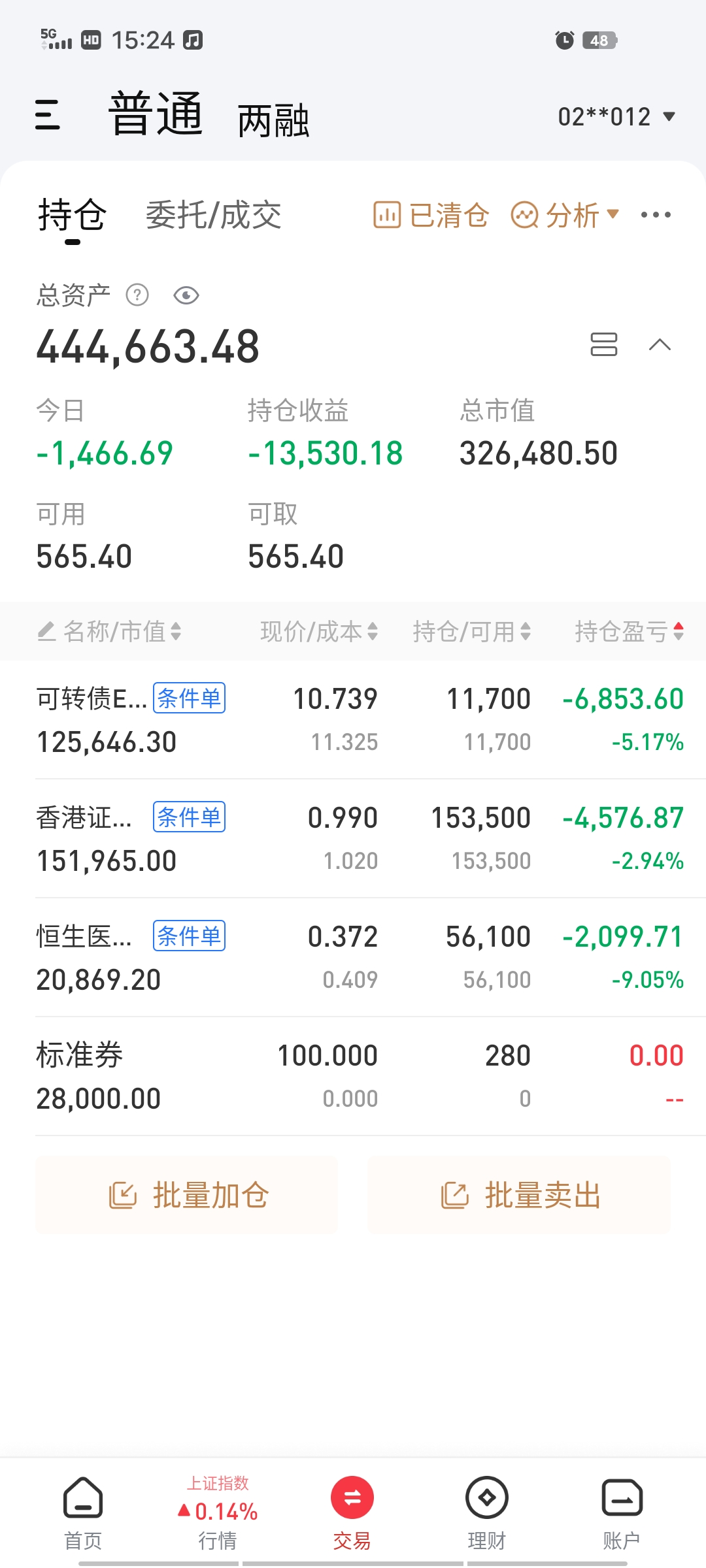The image size is (706, 1568).
Task: Tap 批量加仓 to add positions in bulk
Action: 187,1195
